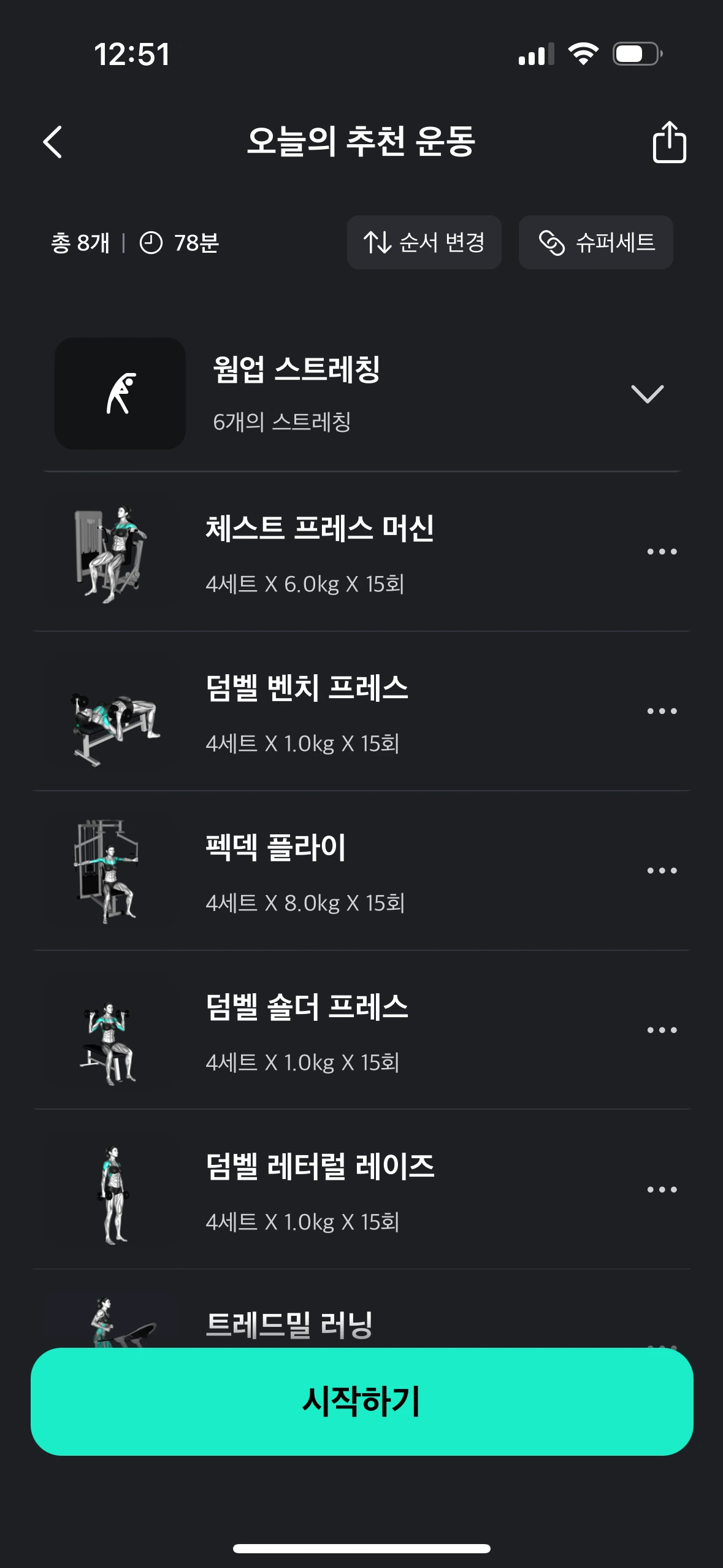The image size is (723, 1568).
Task: Tap the 순서 변경 reorder button
Action: (x=424, y=242)
